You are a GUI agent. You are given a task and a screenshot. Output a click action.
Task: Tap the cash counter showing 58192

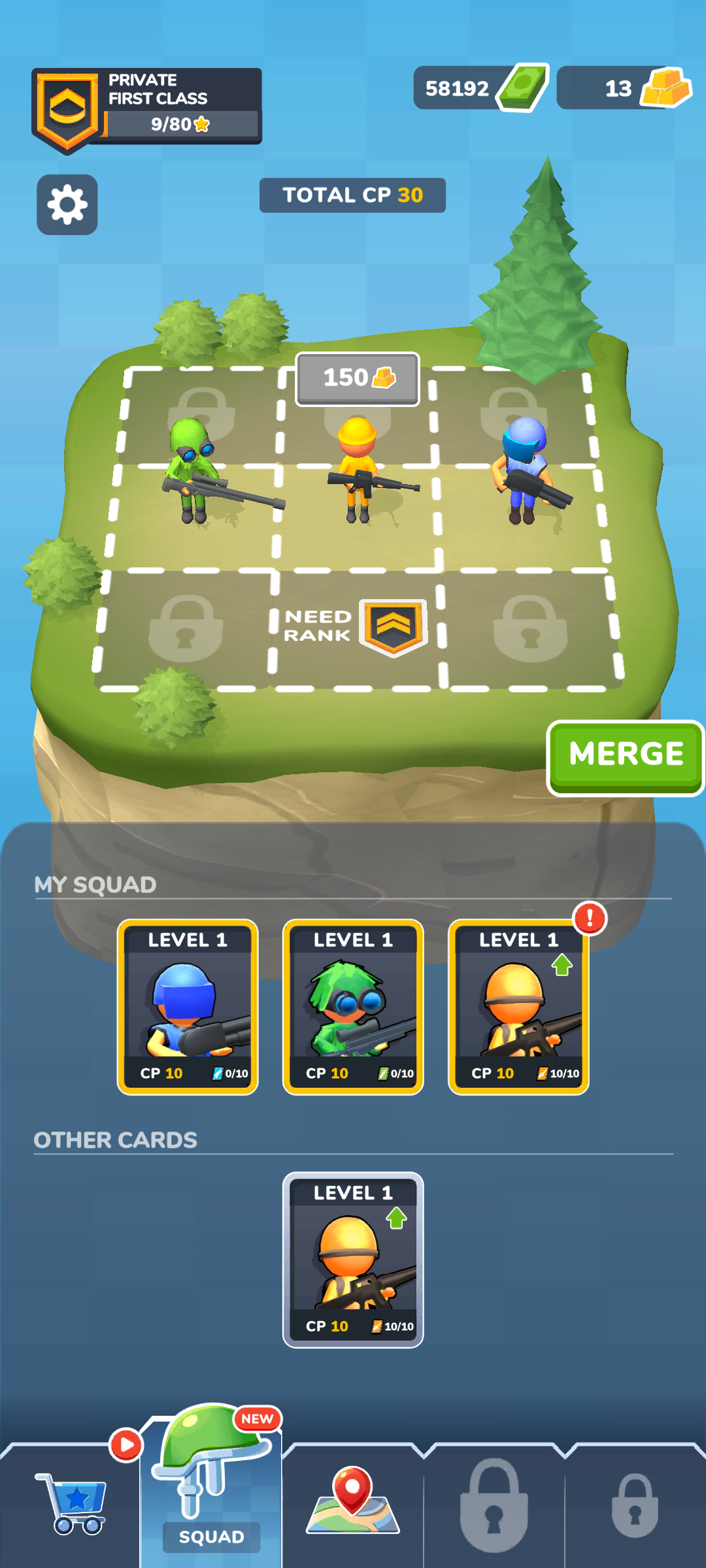click(x=482, y=88)
